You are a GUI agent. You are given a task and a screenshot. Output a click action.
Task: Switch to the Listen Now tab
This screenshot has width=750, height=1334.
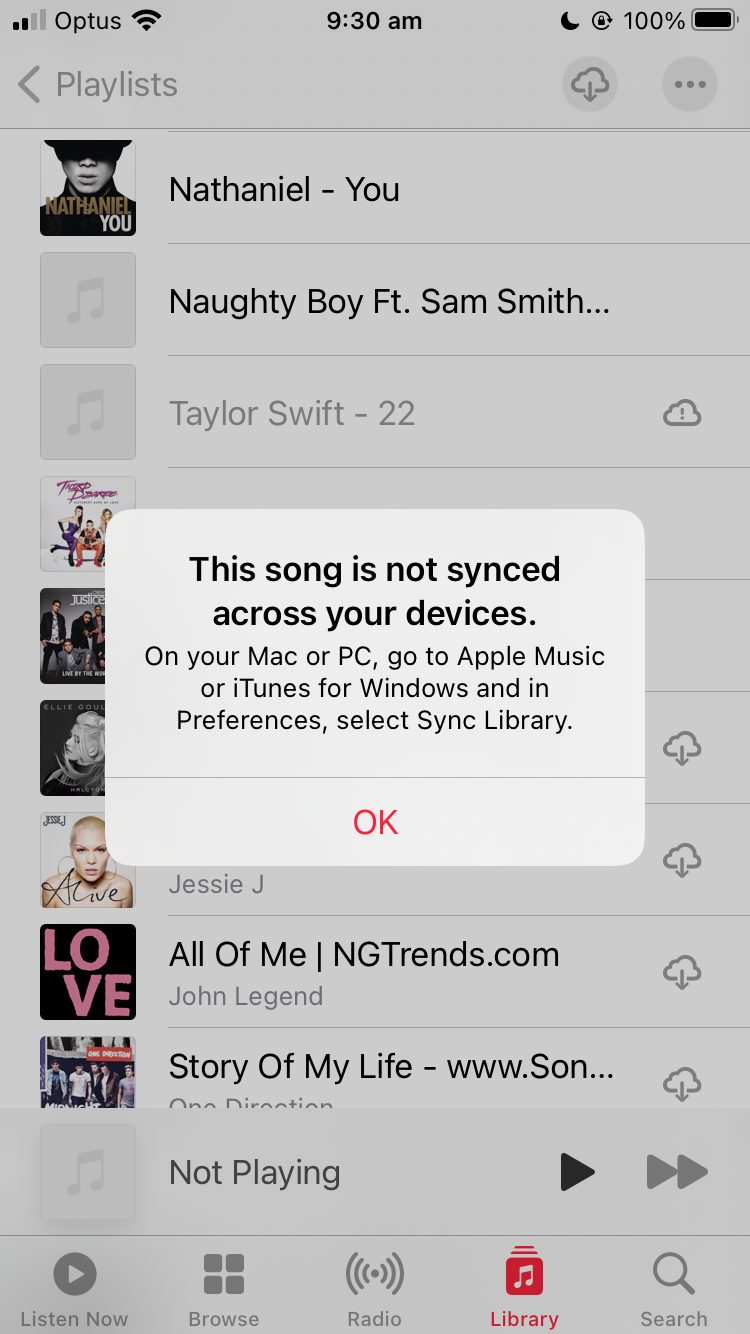tap(74, 1288)
